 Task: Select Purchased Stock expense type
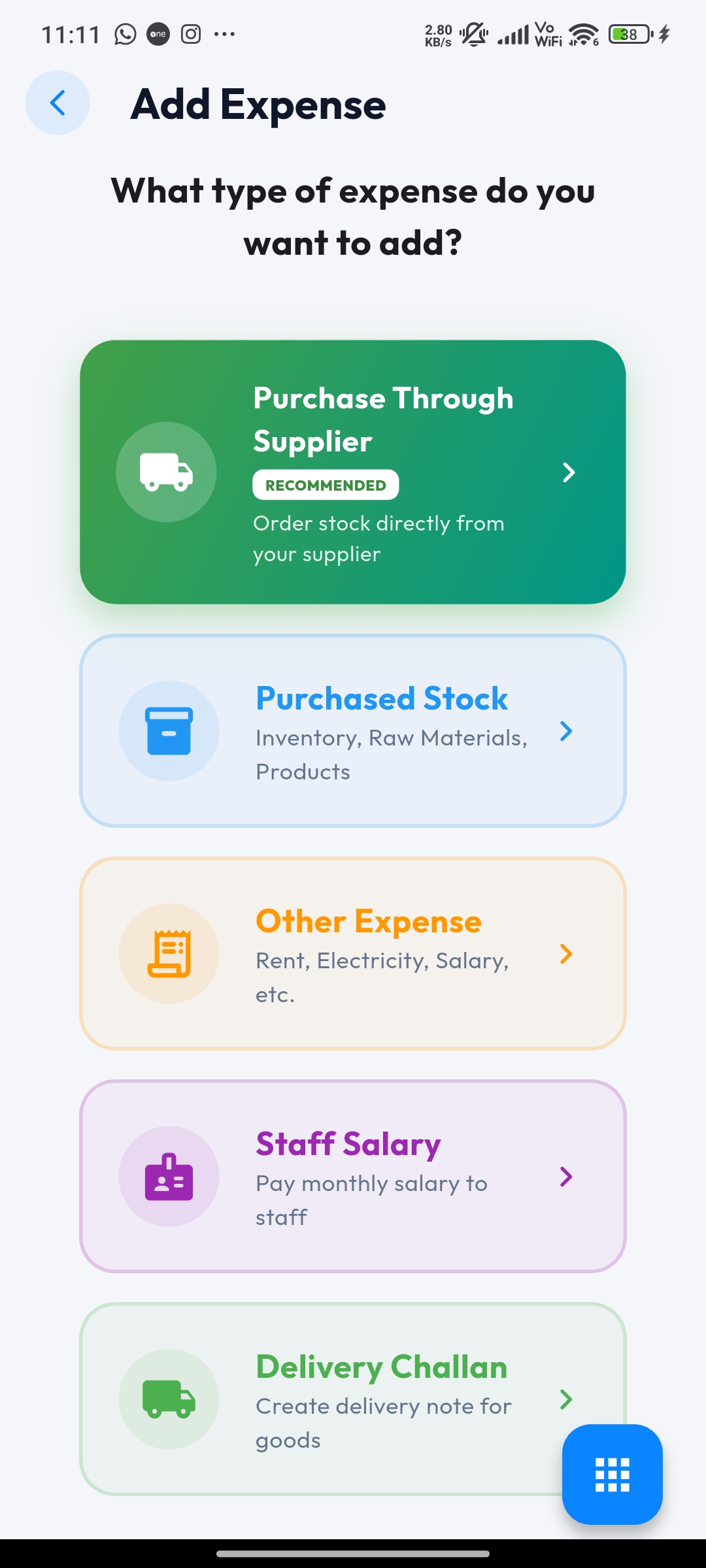353,731
